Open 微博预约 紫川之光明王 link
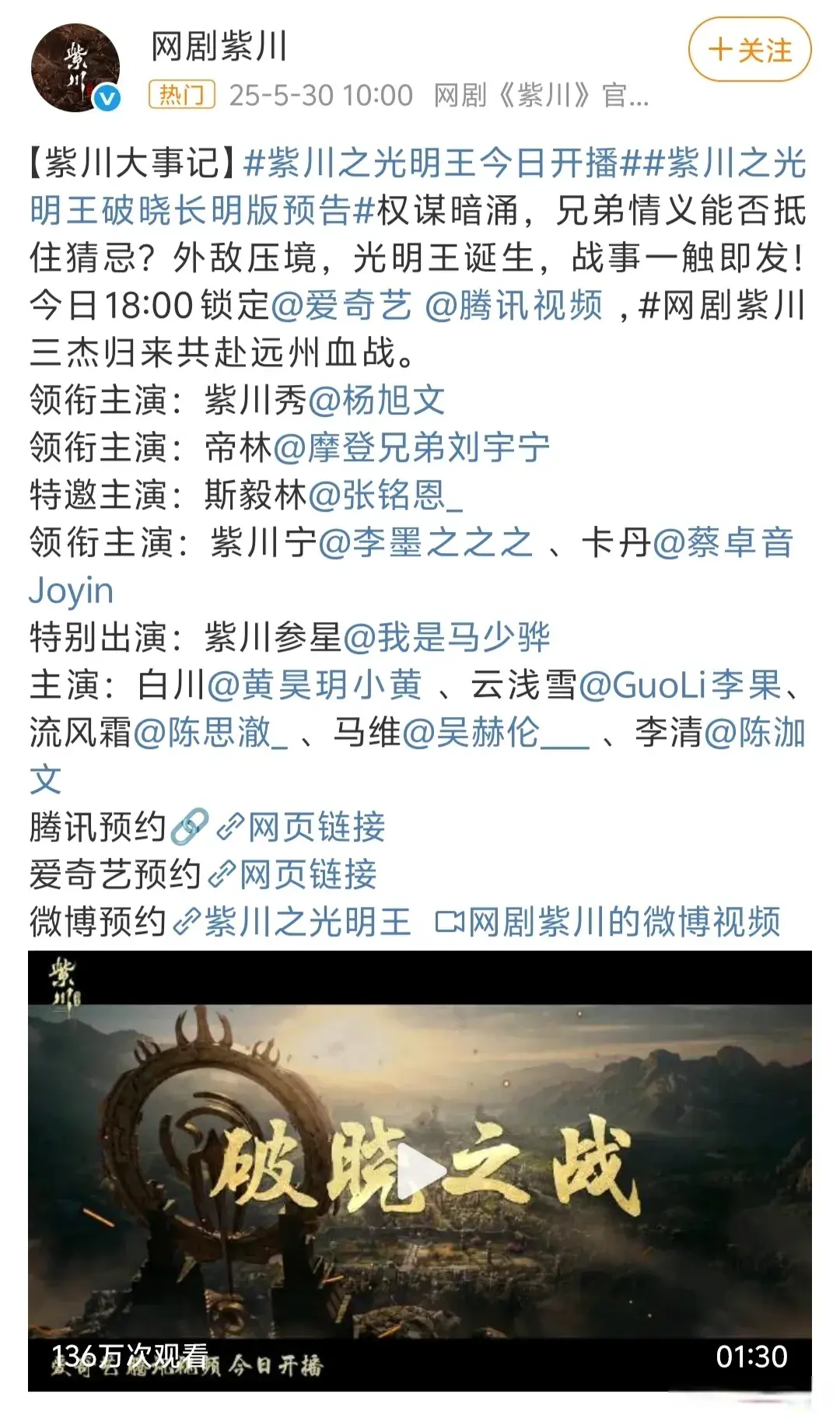Viewport: 840px width, 1425px height. [292, 922]
